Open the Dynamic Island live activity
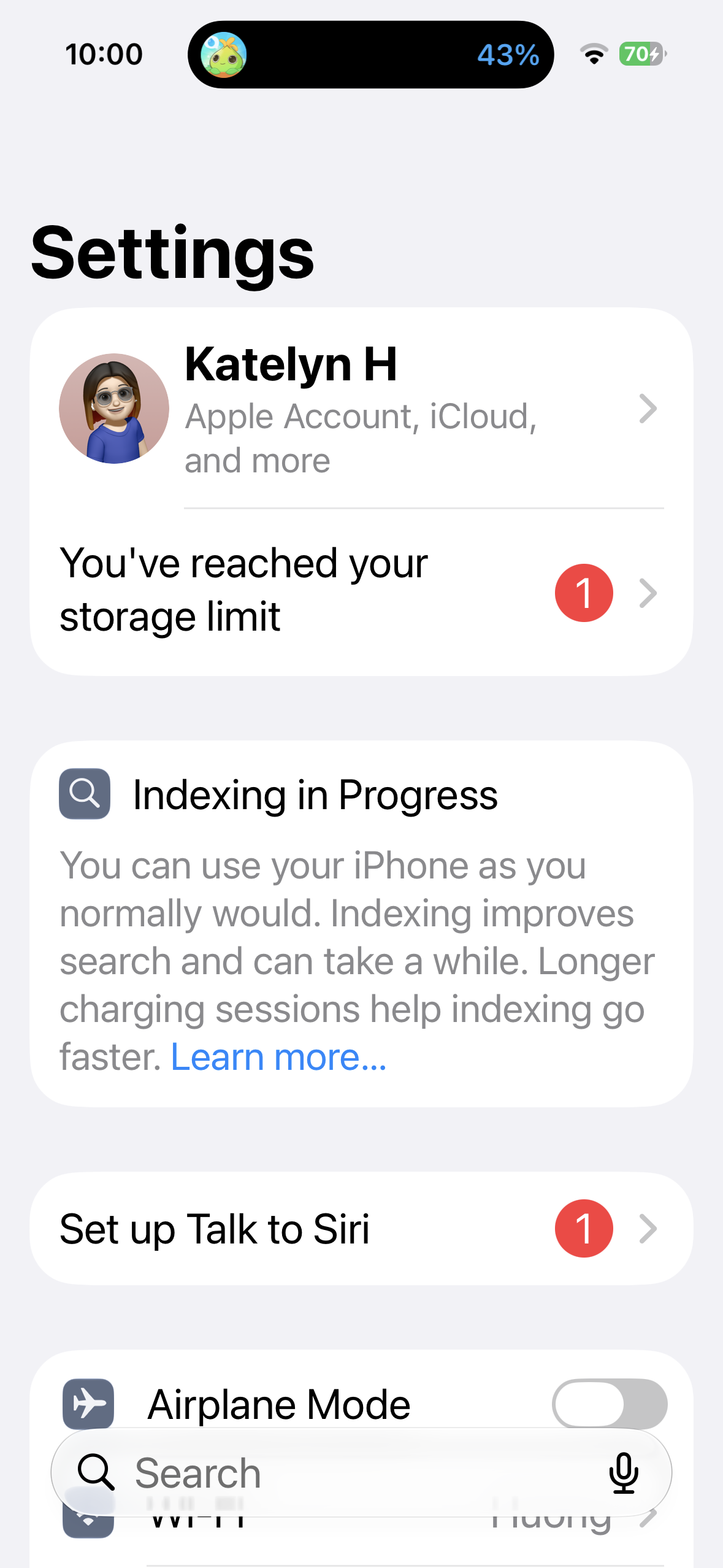Screen dimensions: 723x1568 (x=370, y=55)
